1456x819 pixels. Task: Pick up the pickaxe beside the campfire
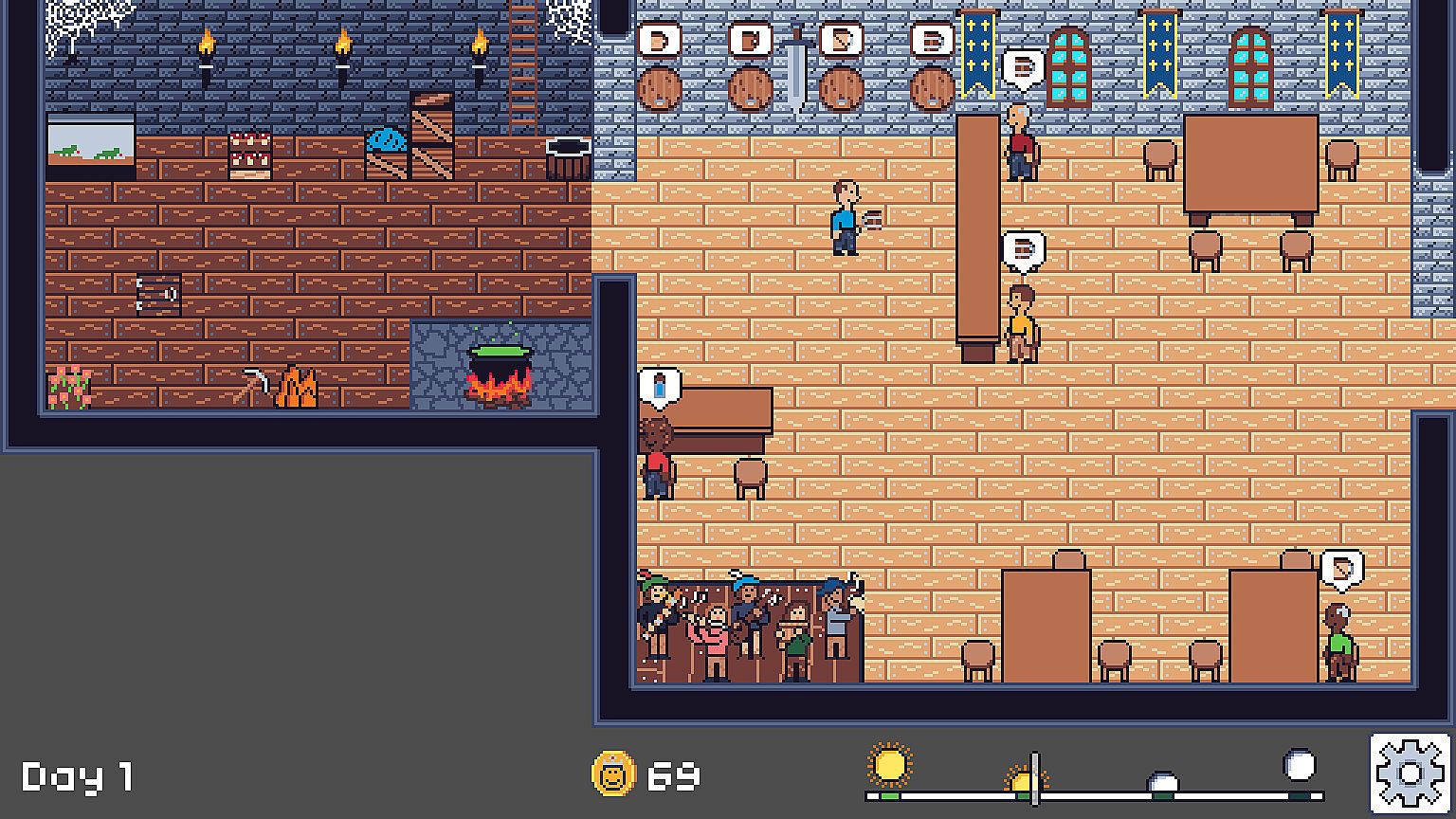[x=253, y=384]
